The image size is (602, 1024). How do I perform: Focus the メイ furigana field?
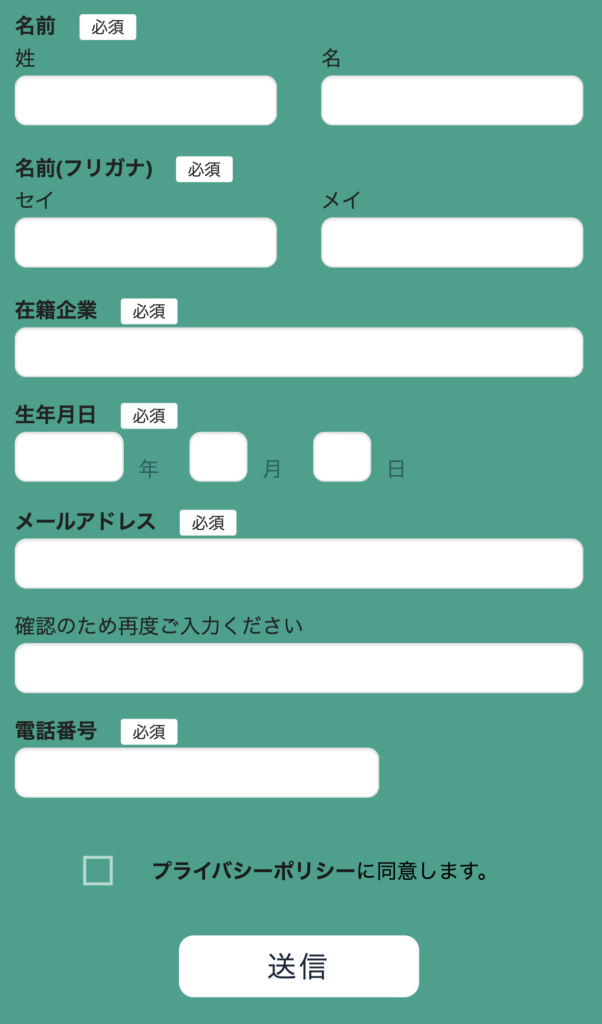pyautogui.click(x=451, y=243)
